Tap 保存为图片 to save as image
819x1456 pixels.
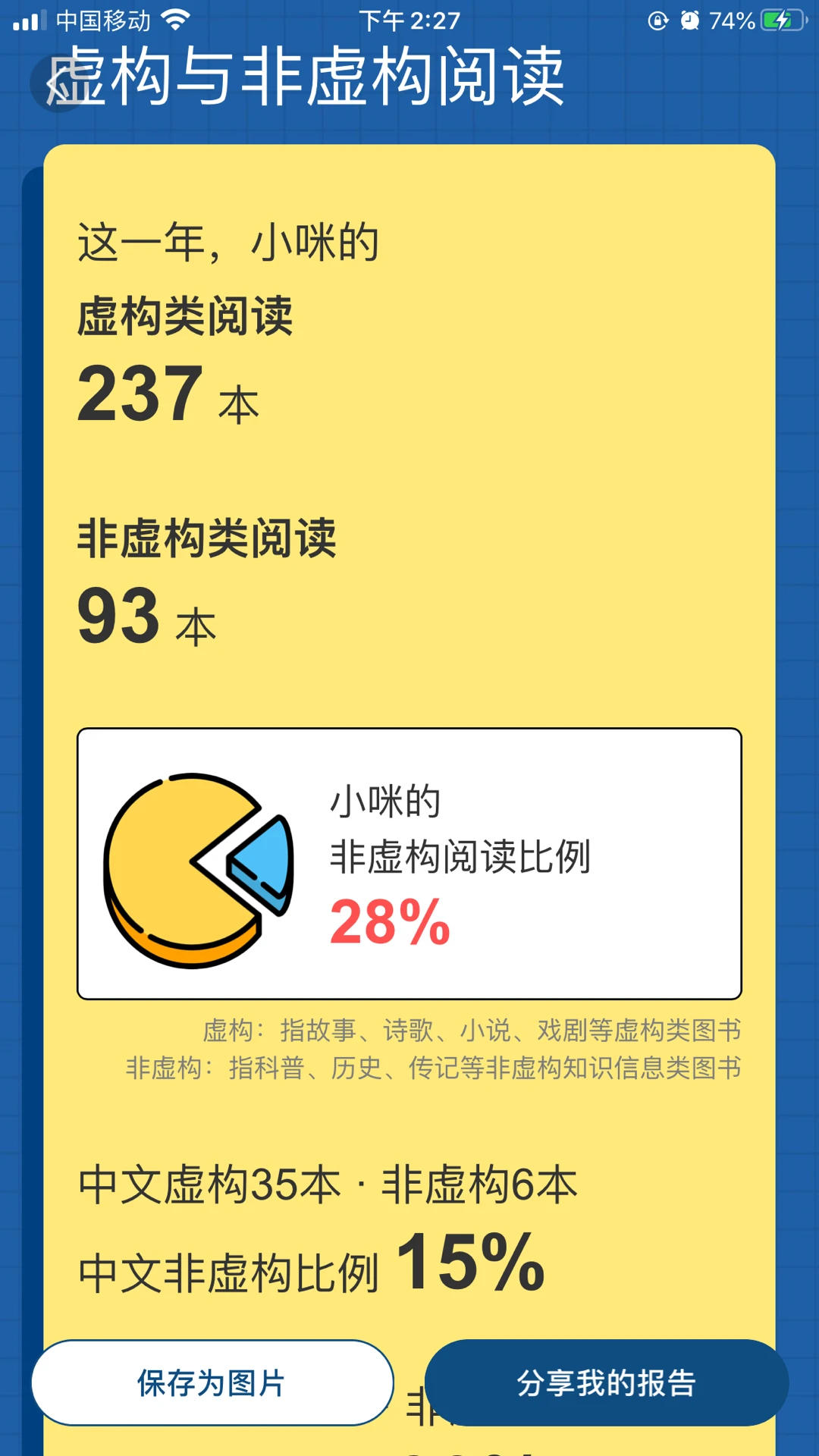(212, 1382)
